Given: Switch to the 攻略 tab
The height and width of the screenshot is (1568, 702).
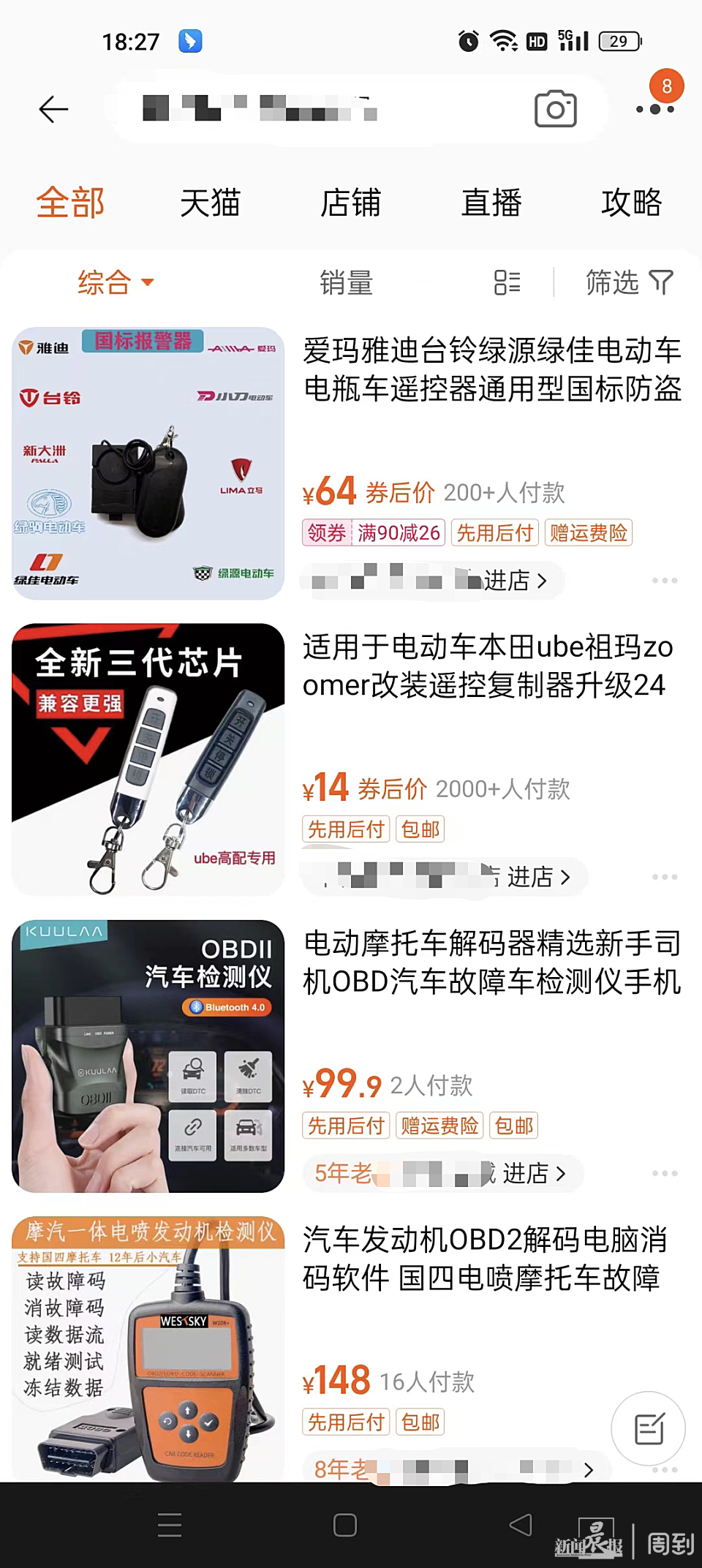Looking at the screenshot, I should point(631,203).
